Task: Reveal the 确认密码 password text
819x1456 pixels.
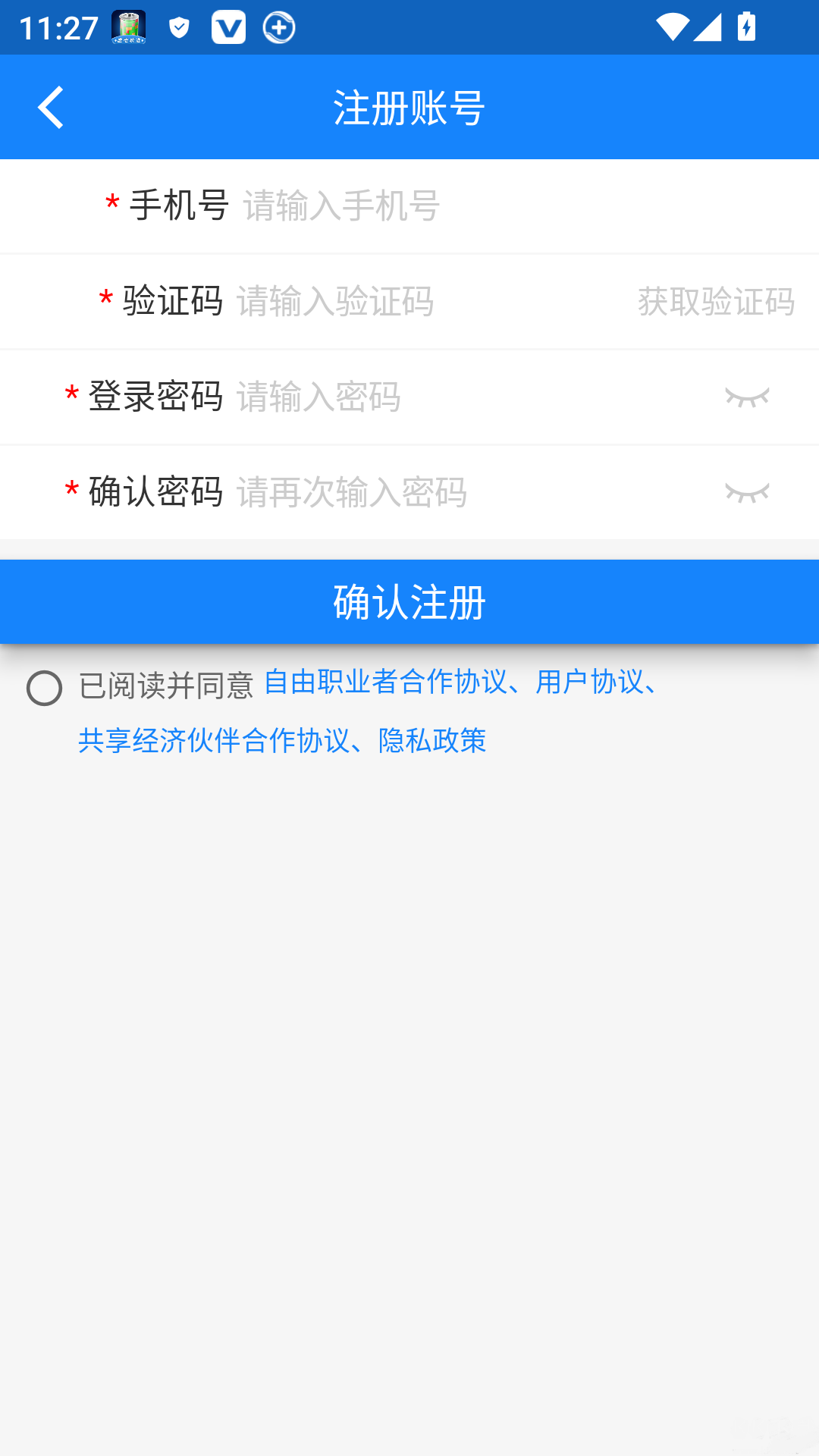Action: click(747, 493)
